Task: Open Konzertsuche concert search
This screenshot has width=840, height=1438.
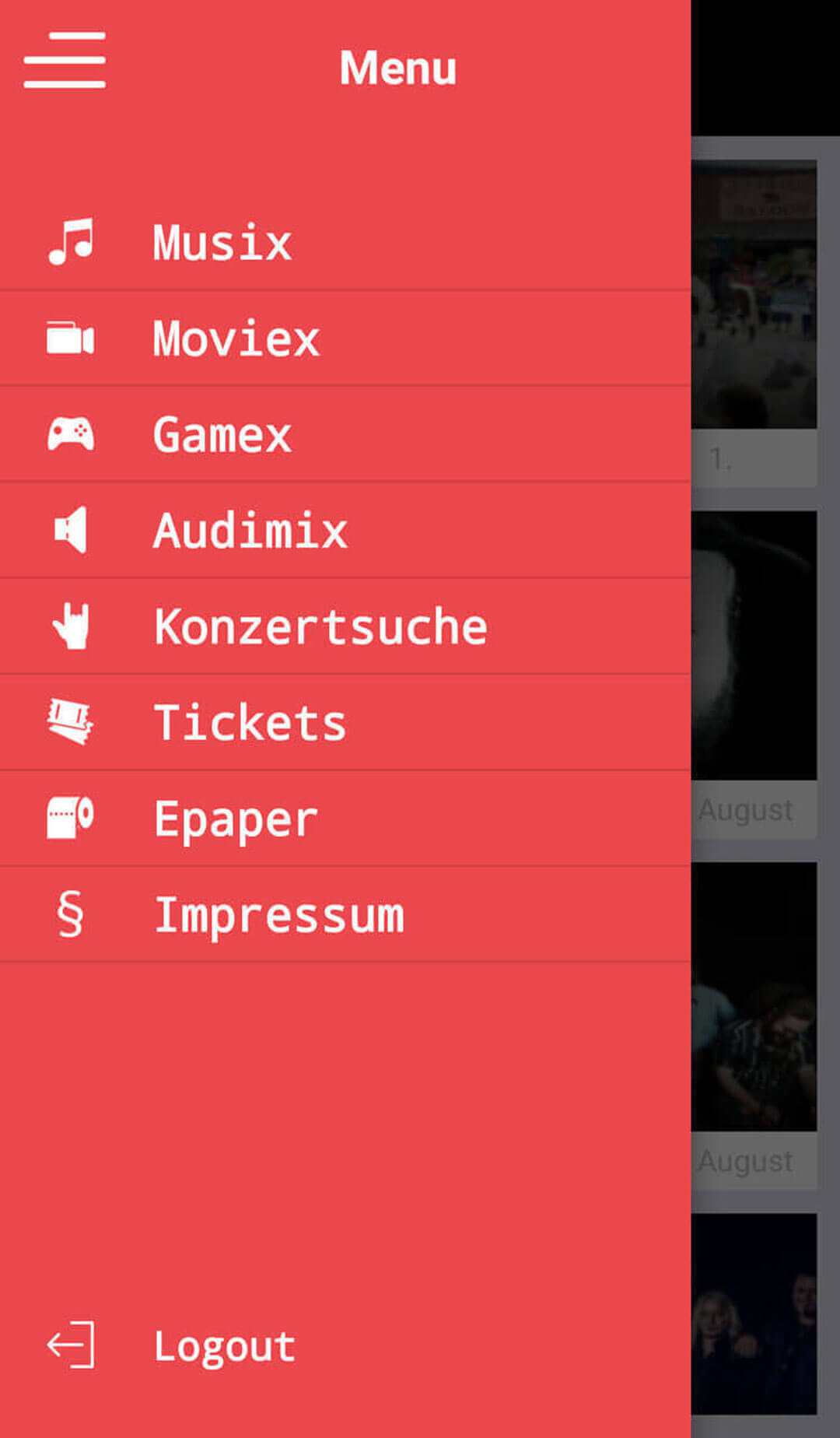Action: [x=320, y=627]
